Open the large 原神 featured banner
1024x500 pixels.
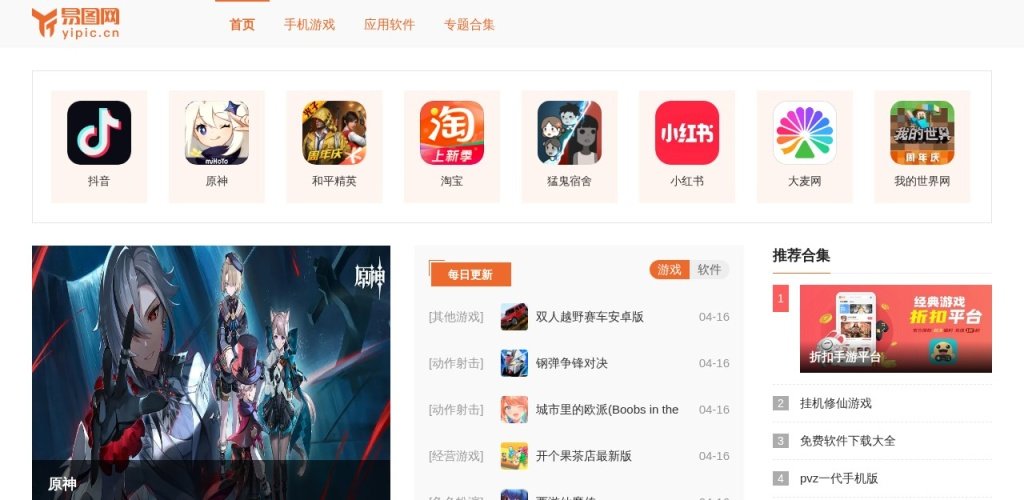tap(211, 372)
